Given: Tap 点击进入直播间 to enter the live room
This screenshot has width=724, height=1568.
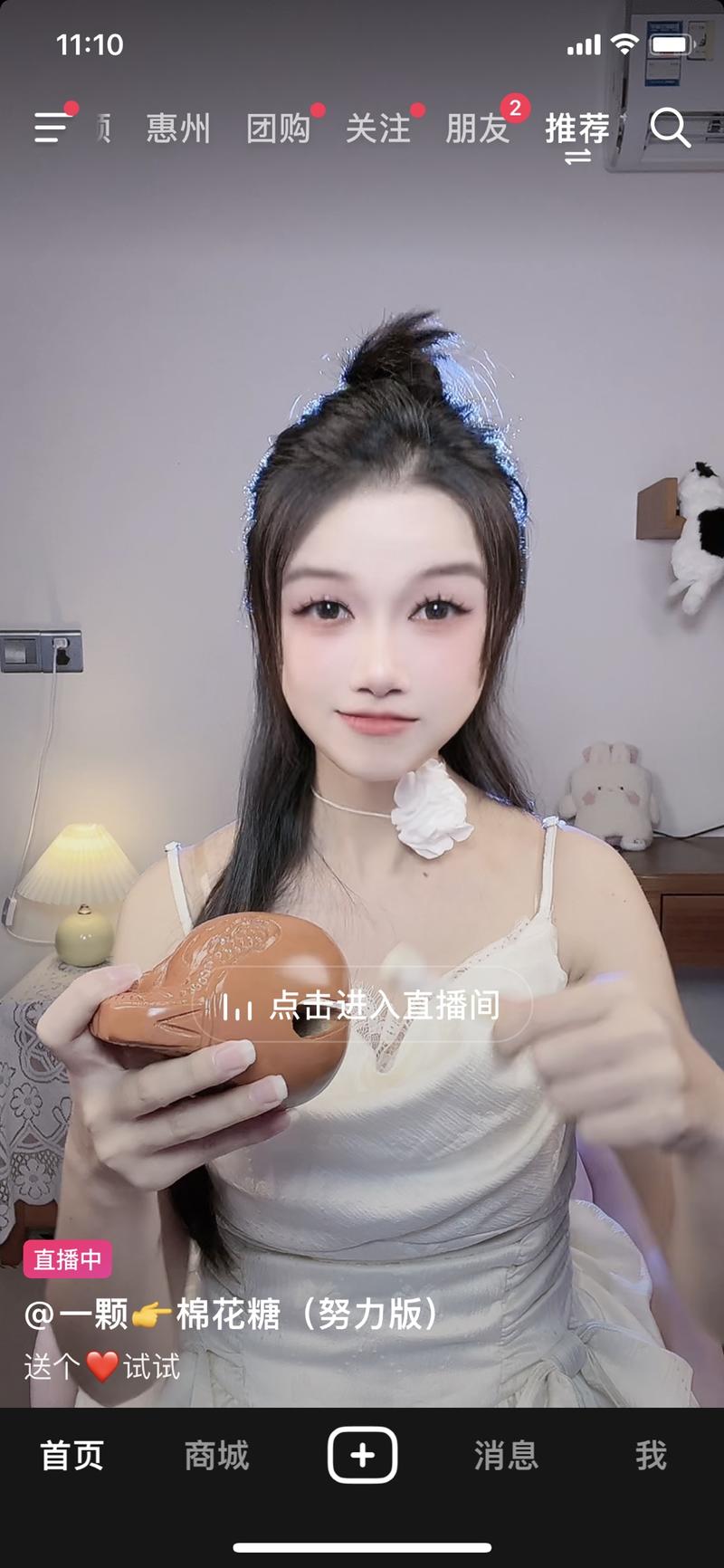Looking at the screenshot, I should (362, 1005).
